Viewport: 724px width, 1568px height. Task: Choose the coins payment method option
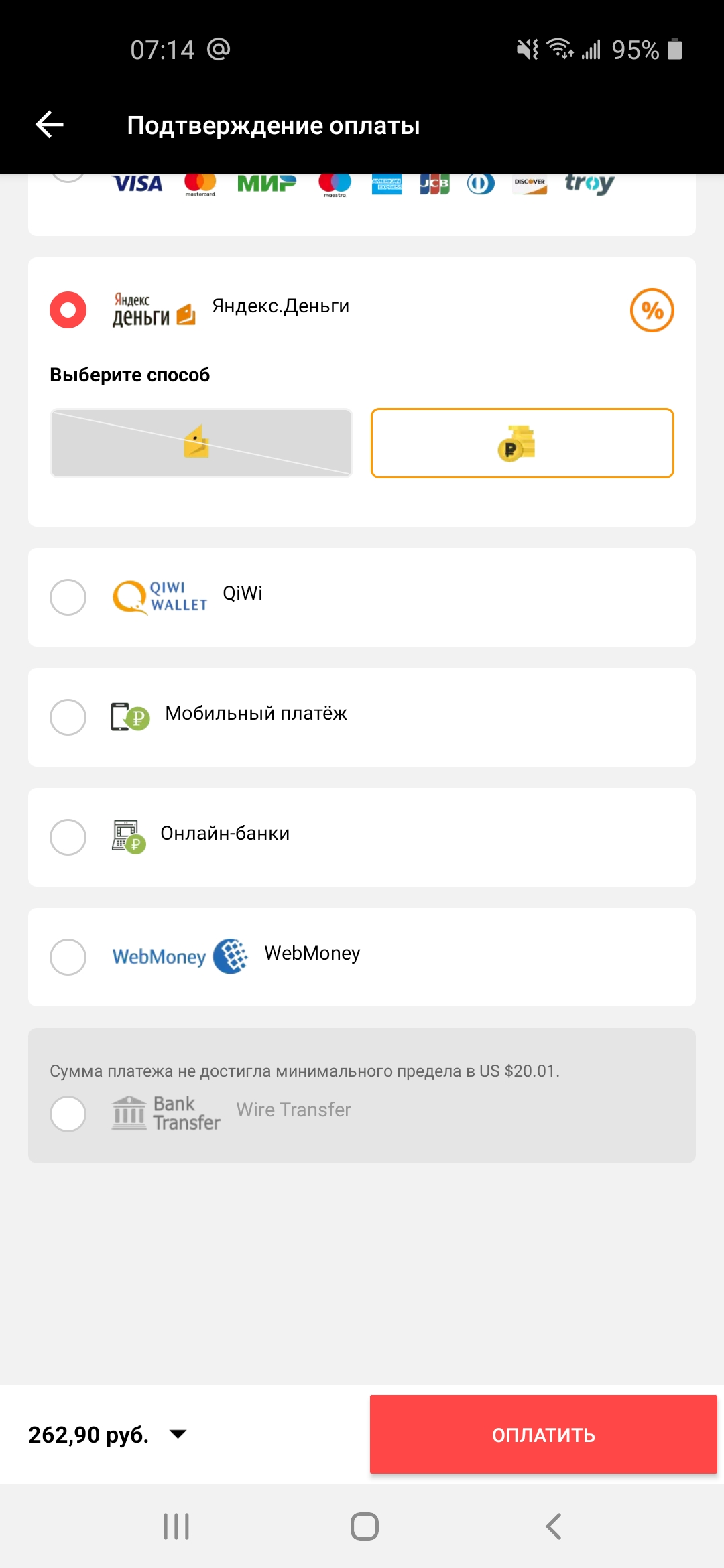(x=522, y=443)
